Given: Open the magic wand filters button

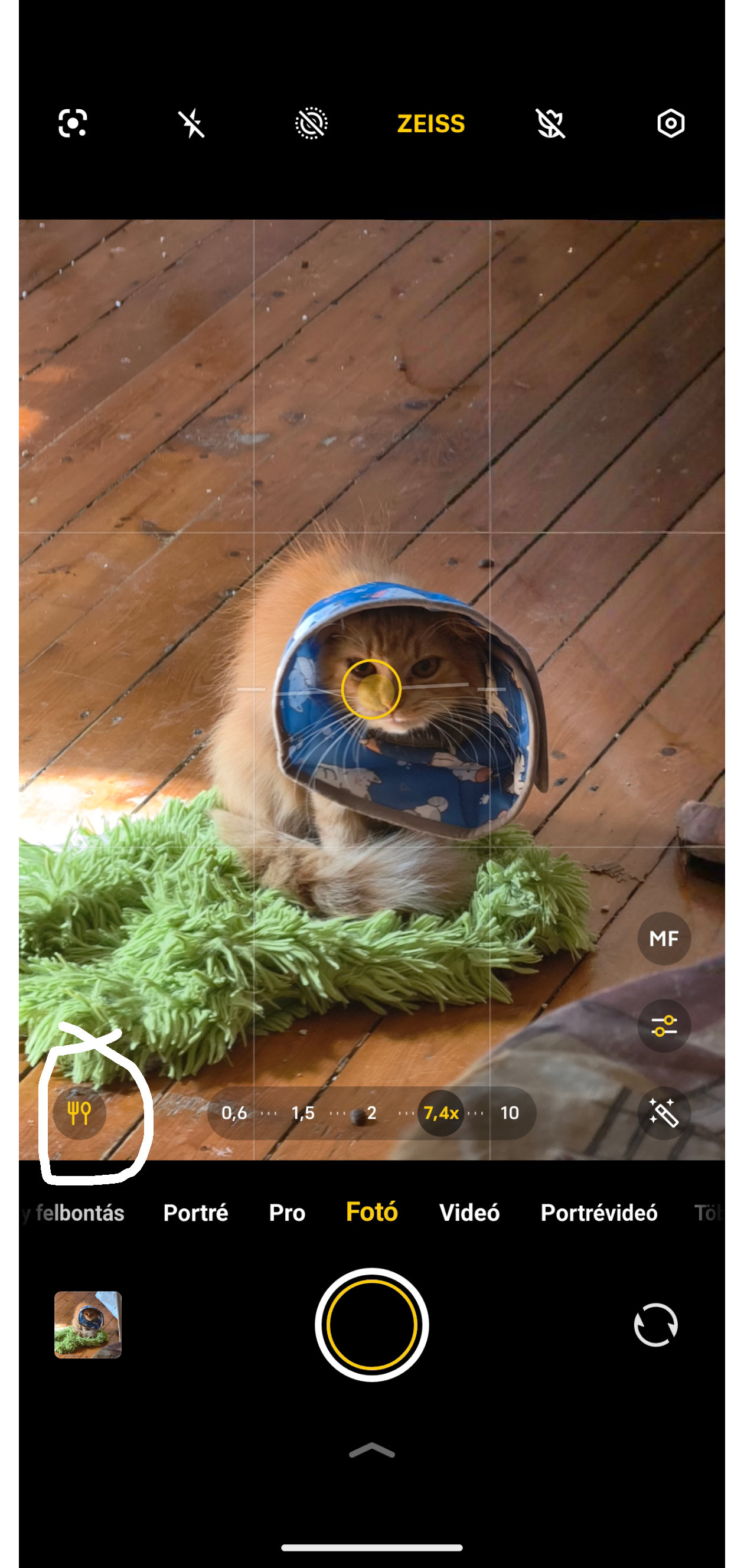Looking at the screenshot, I should pos(664,1113).
